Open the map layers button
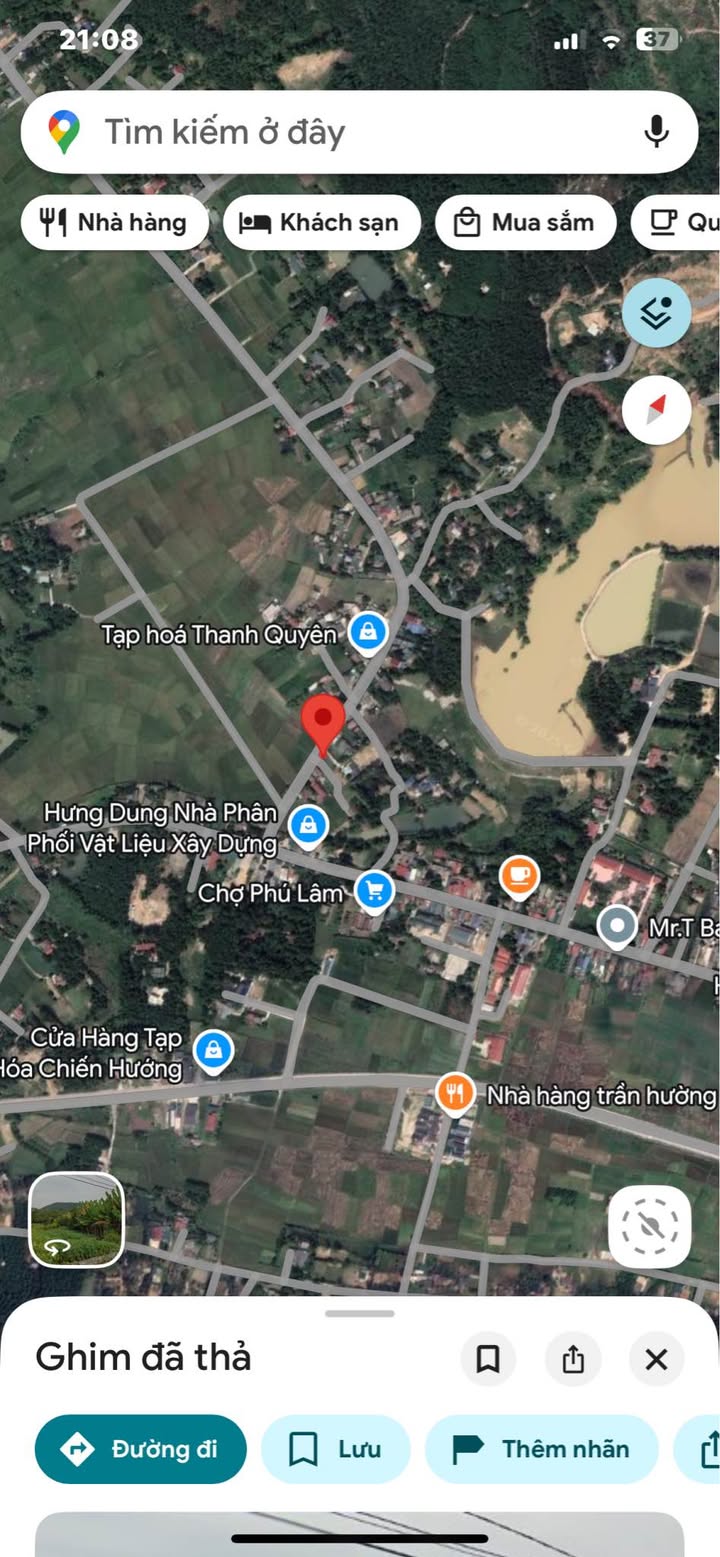The width and height of the screenshot is (720, 1557). 656,313
